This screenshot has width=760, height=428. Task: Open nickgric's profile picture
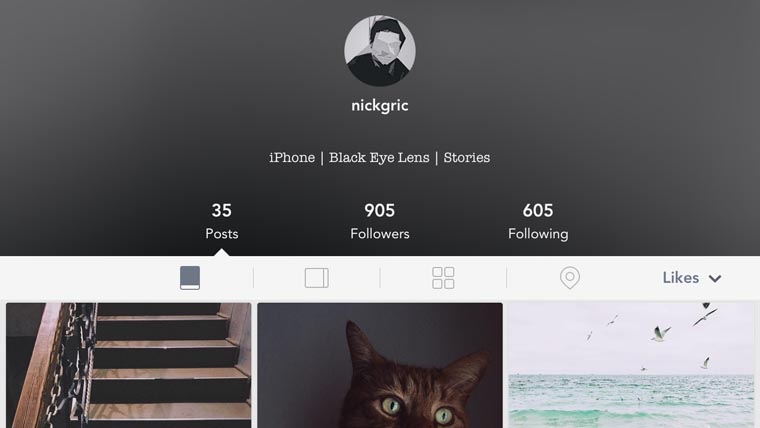[380, 51]
